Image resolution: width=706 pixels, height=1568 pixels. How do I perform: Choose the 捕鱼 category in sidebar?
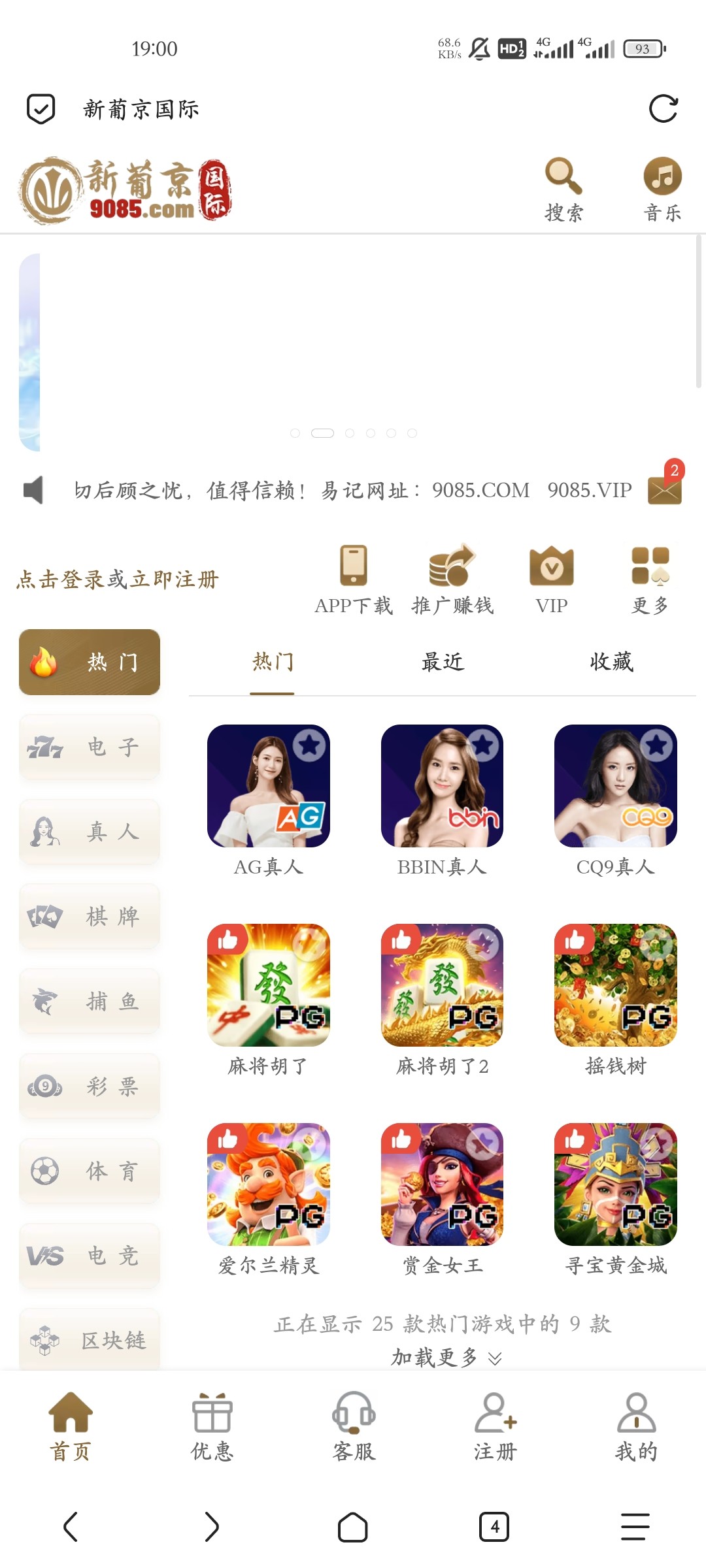point(90,1002)
